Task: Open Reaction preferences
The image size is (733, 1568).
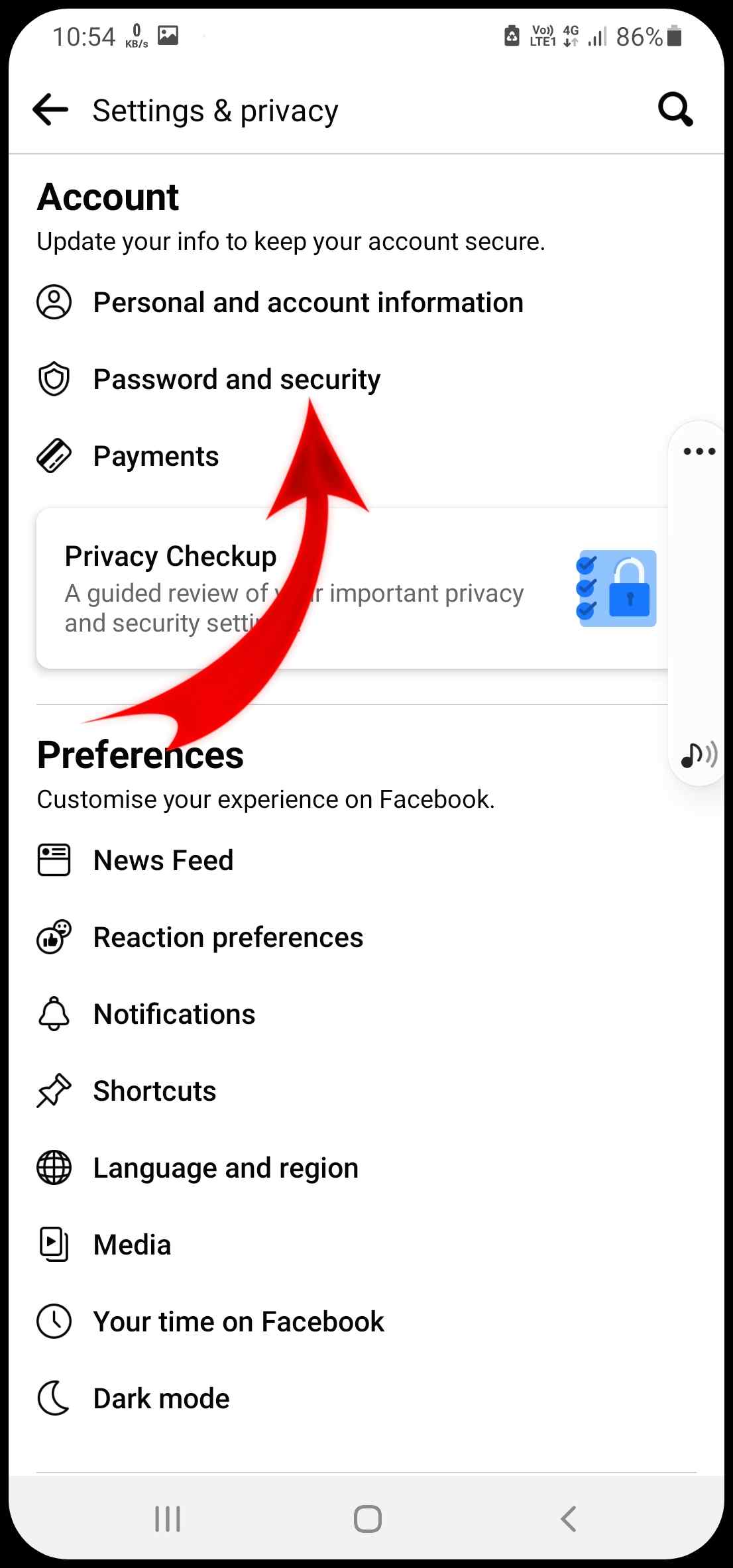Action: click(x=366, y=937)
